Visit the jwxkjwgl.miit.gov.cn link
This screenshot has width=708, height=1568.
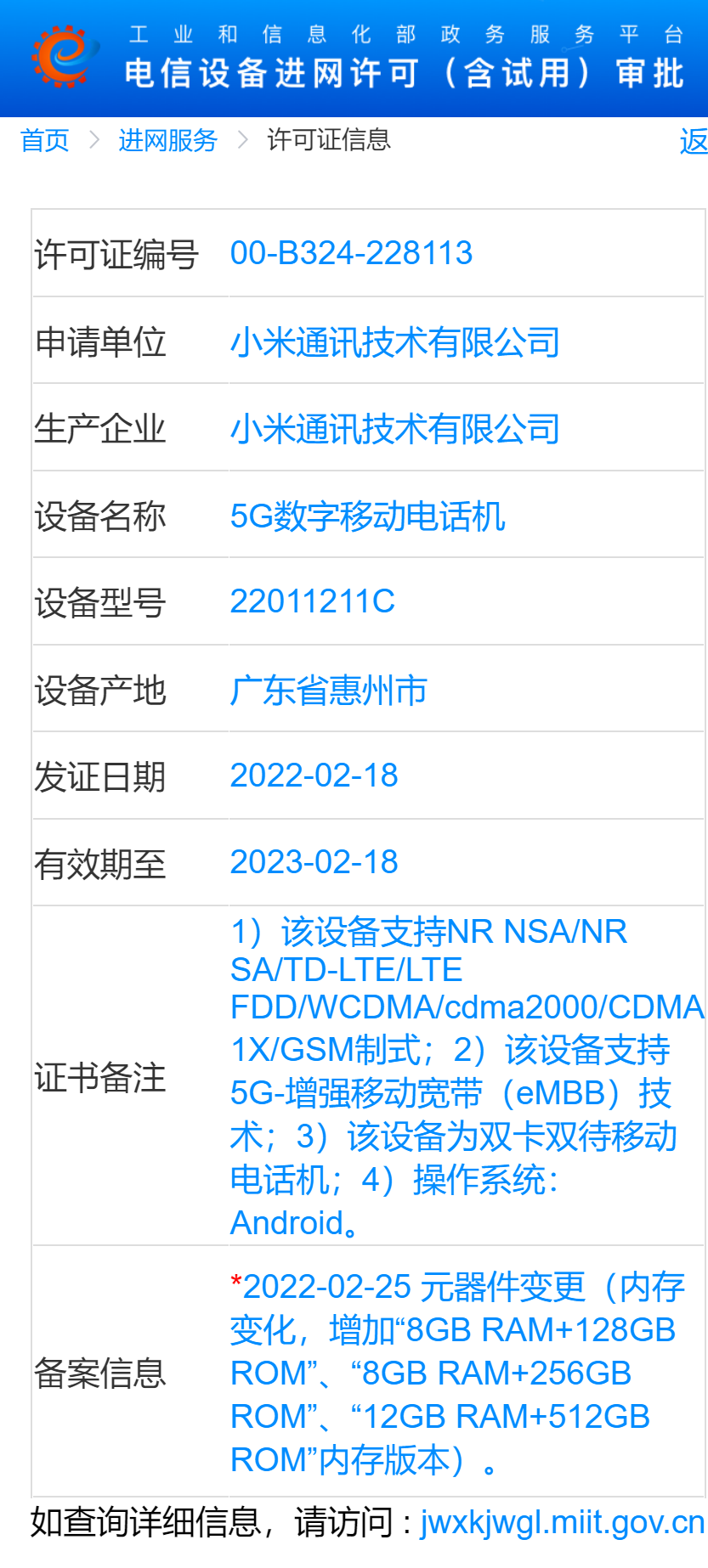pyautogui.click(x=562, y=1521)
